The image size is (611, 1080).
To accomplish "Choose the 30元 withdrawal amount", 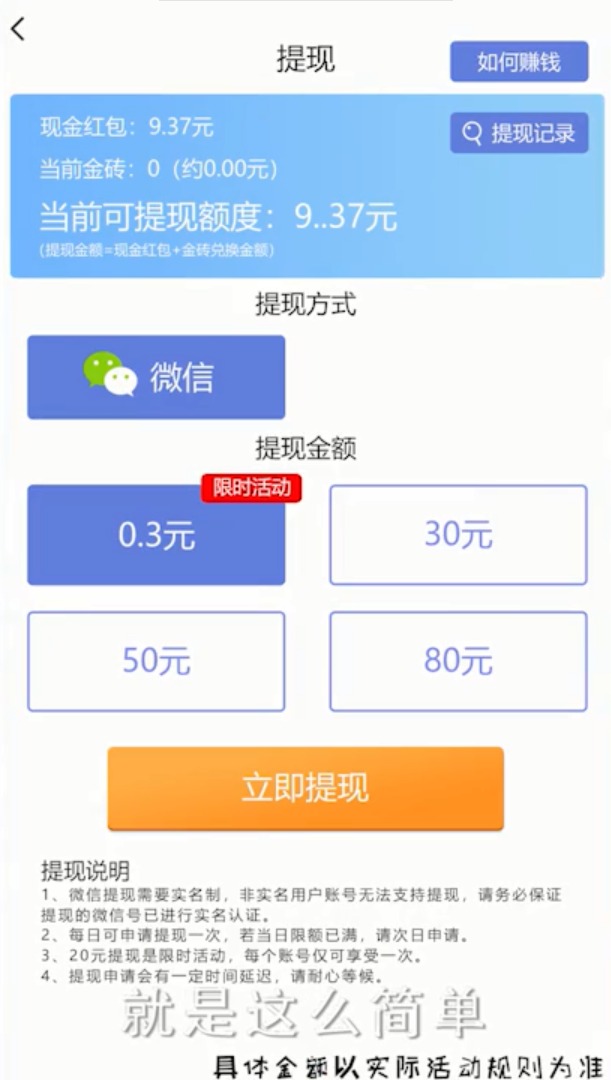I will 458,535.
